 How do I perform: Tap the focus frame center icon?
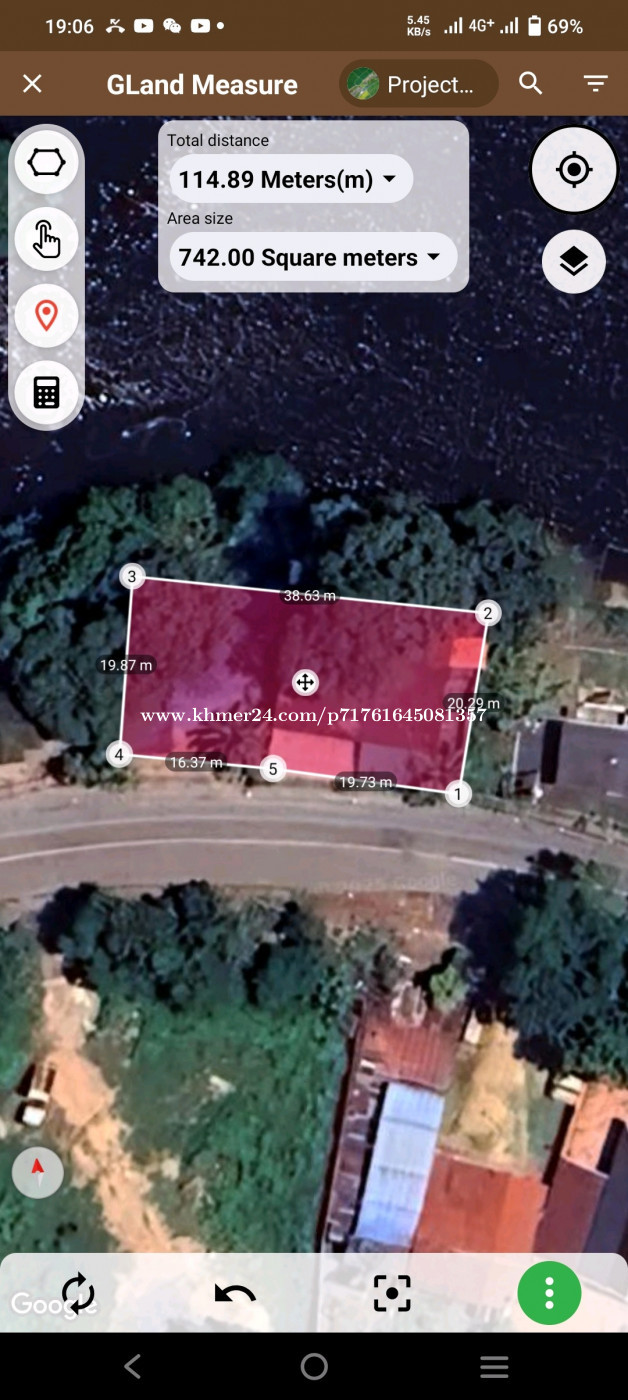[392, 1294]
